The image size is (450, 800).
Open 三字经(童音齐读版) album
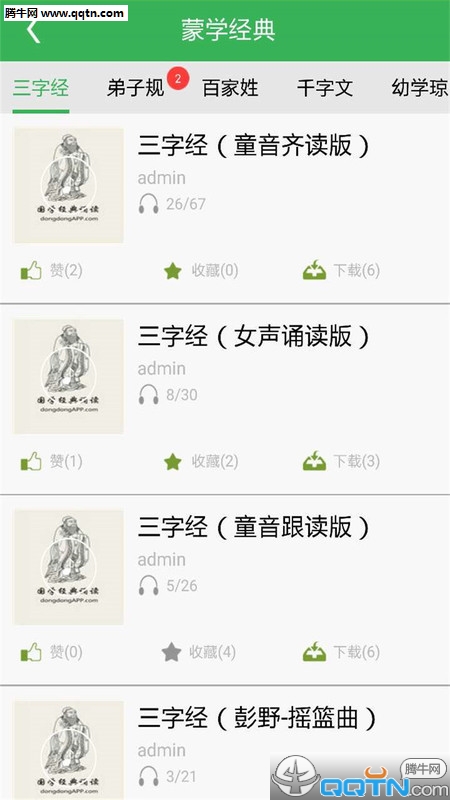[x=253, y=146]
